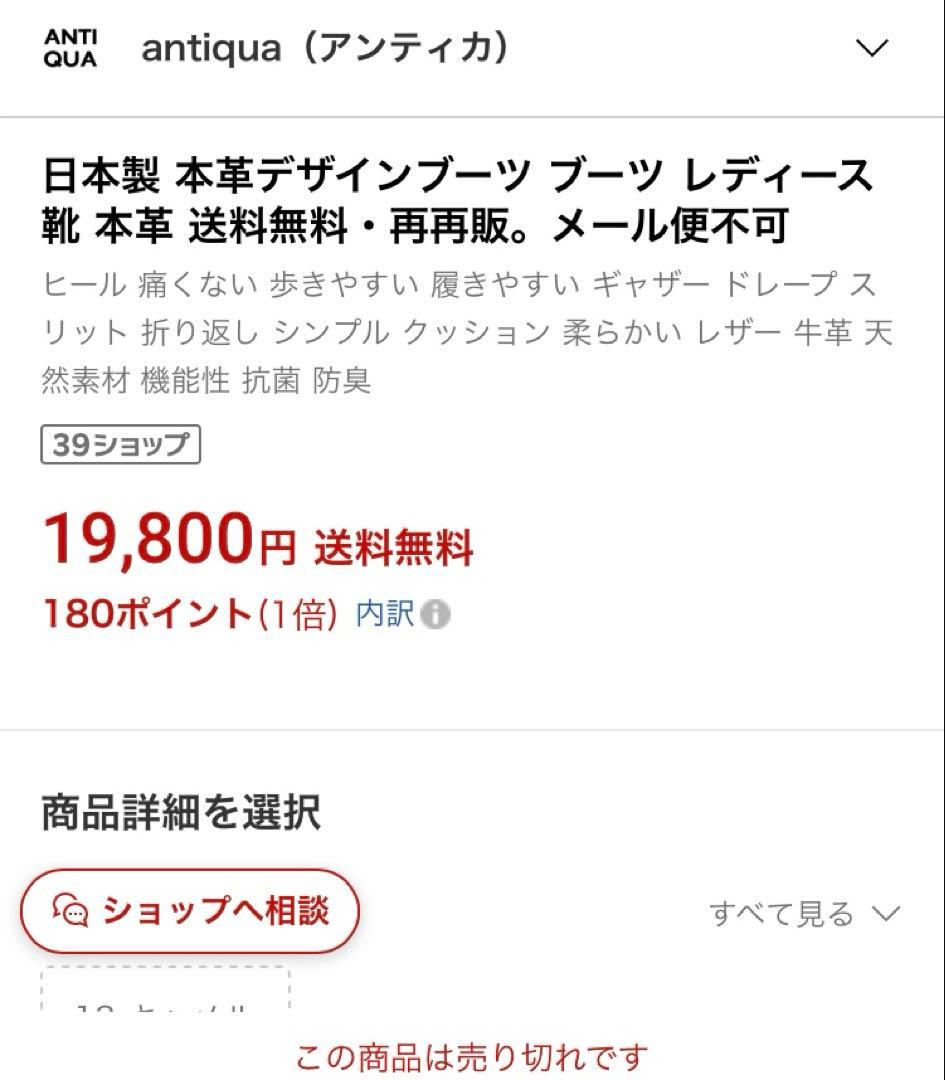Image resolution: width=945 pixels, height=1080 pixels.
Task: Open the すべて見る options list
Action: (x=777, y=911)
